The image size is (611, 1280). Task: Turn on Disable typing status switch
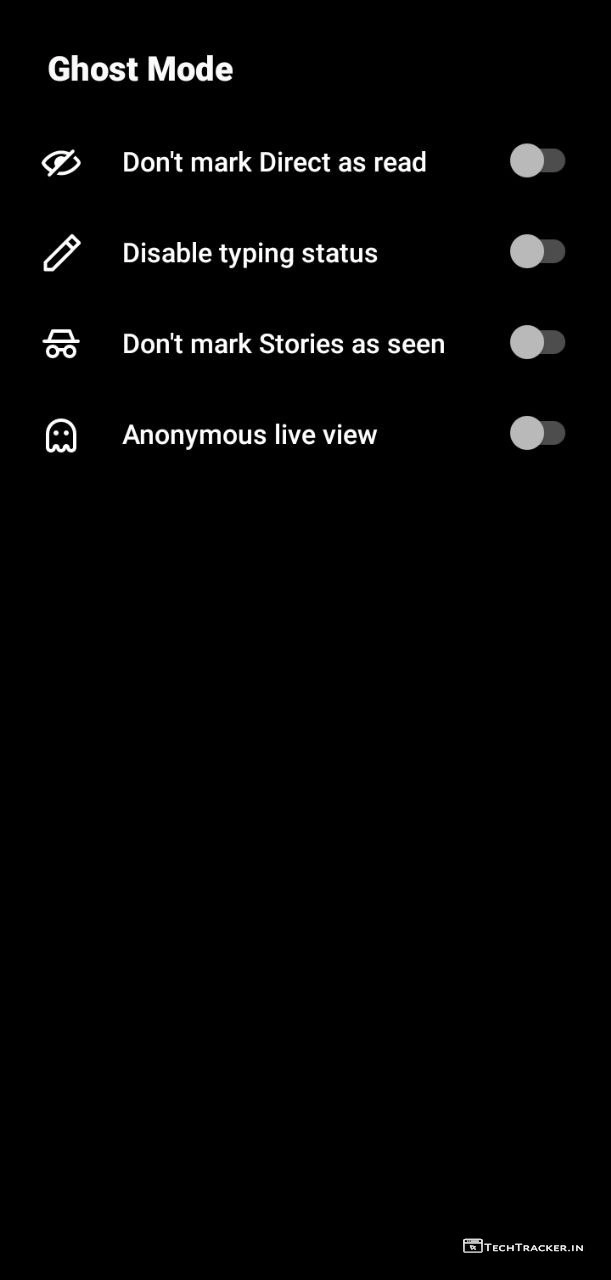coord(537,252)
